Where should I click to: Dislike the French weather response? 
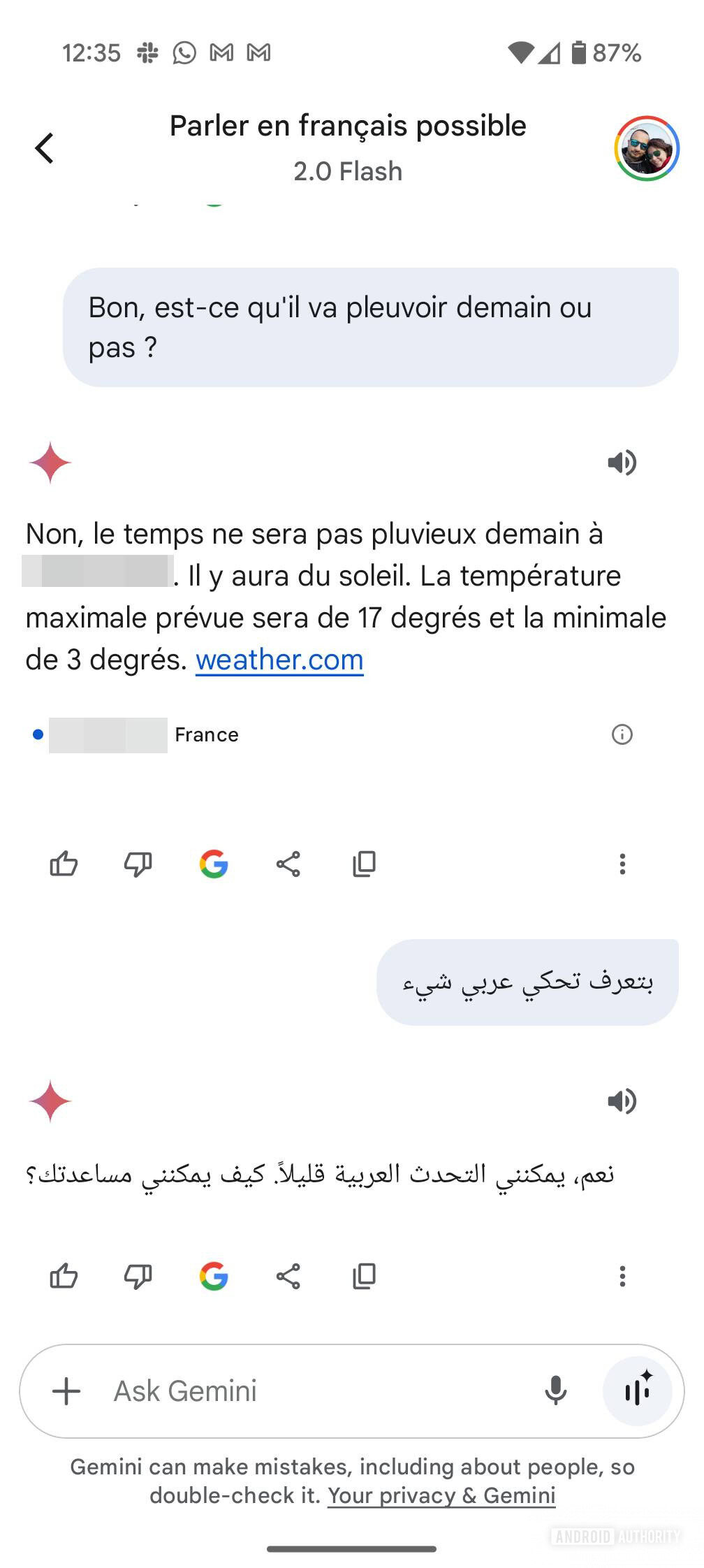pos(138,864)
